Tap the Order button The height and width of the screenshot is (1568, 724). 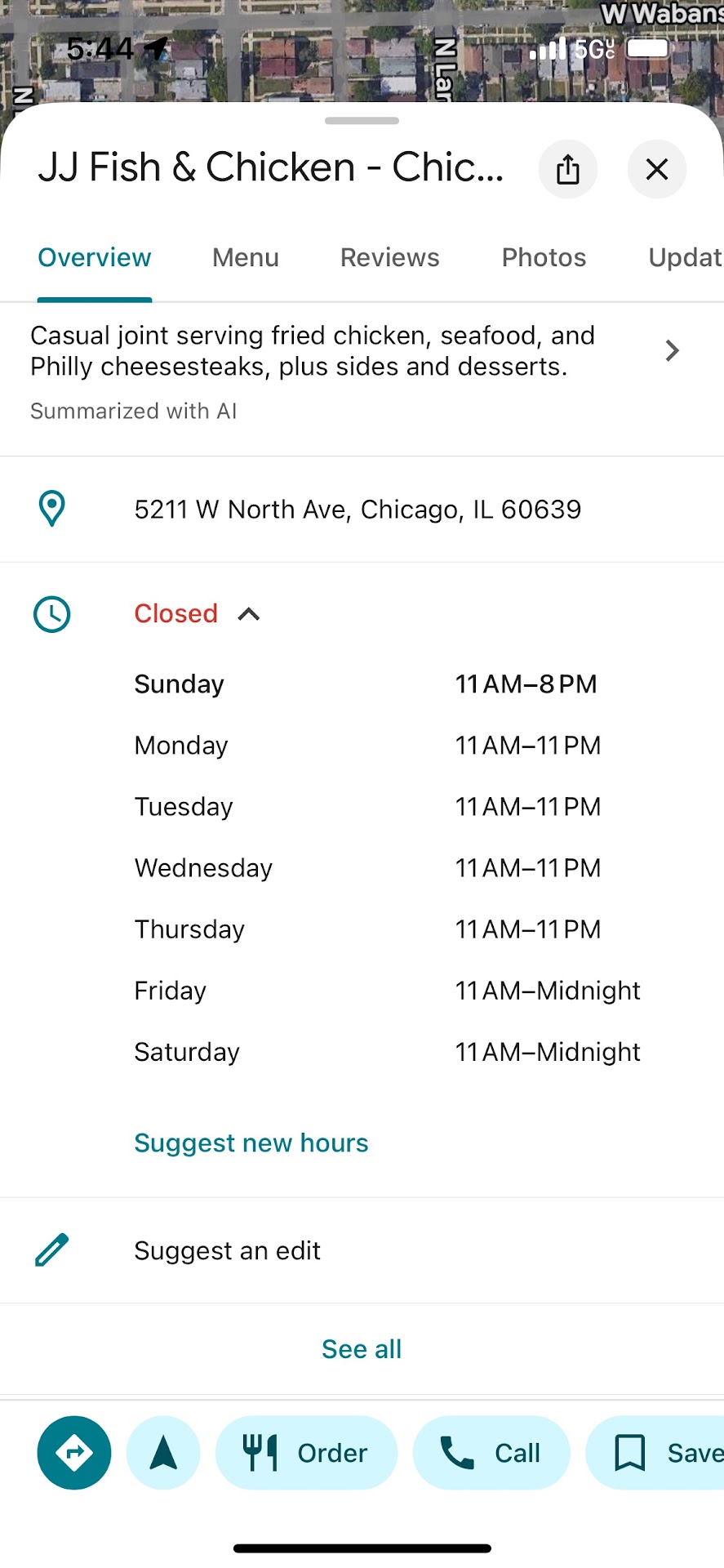(306, 1453)
